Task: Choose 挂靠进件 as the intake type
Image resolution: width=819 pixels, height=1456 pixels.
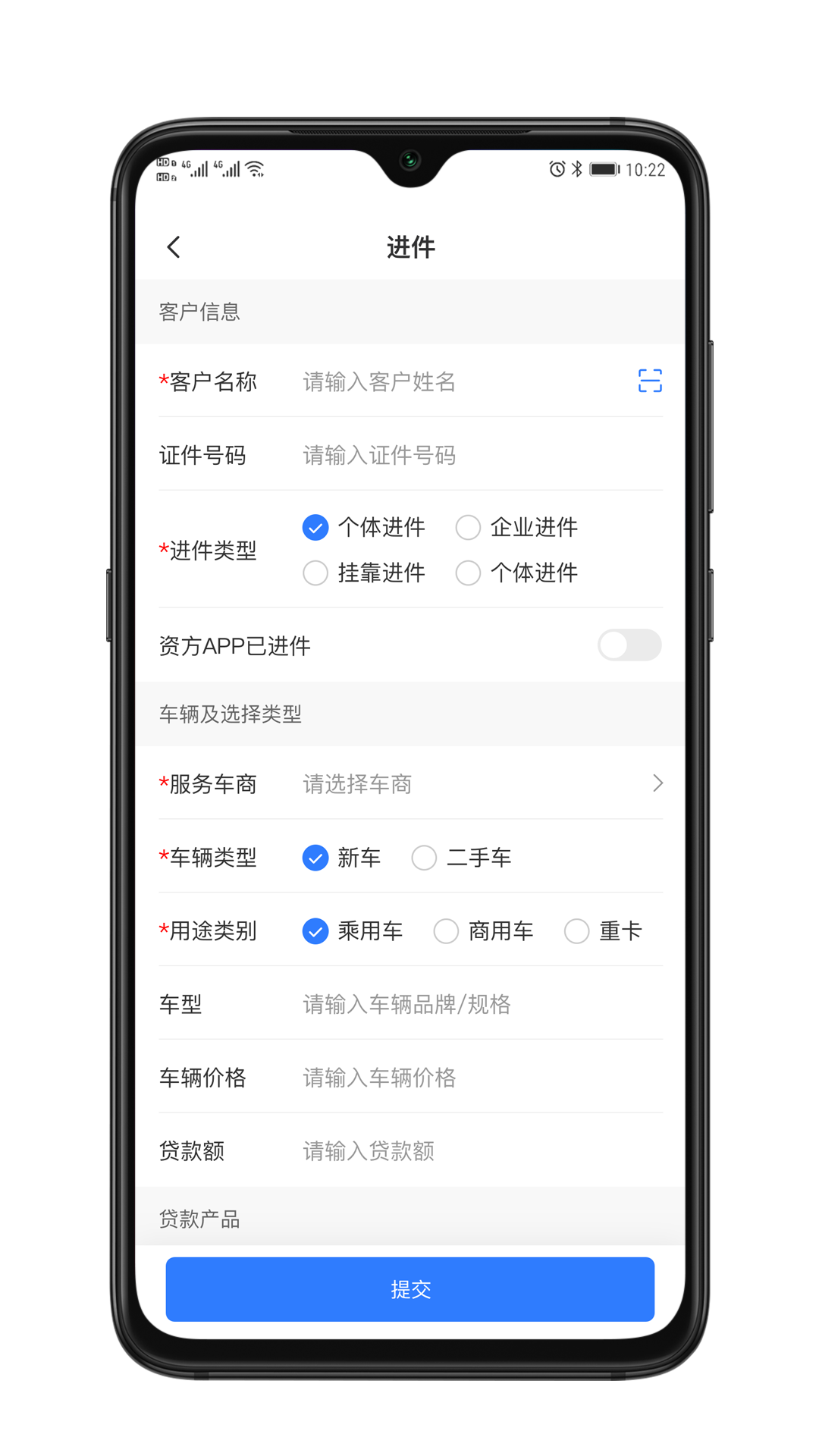Action: 364,573
